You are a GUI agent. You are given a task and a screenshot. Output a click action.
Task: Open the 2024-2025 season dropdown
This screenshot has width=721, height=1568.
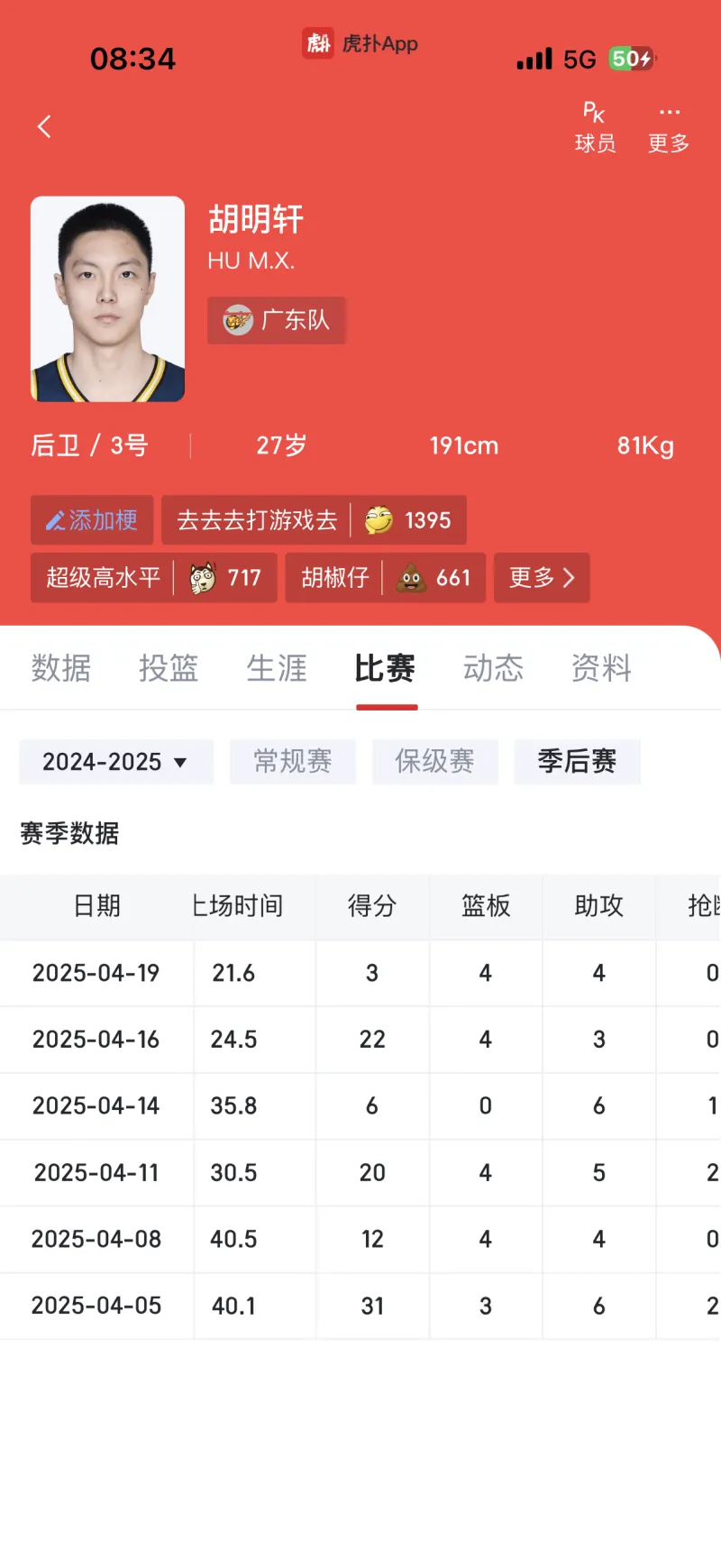115,762
